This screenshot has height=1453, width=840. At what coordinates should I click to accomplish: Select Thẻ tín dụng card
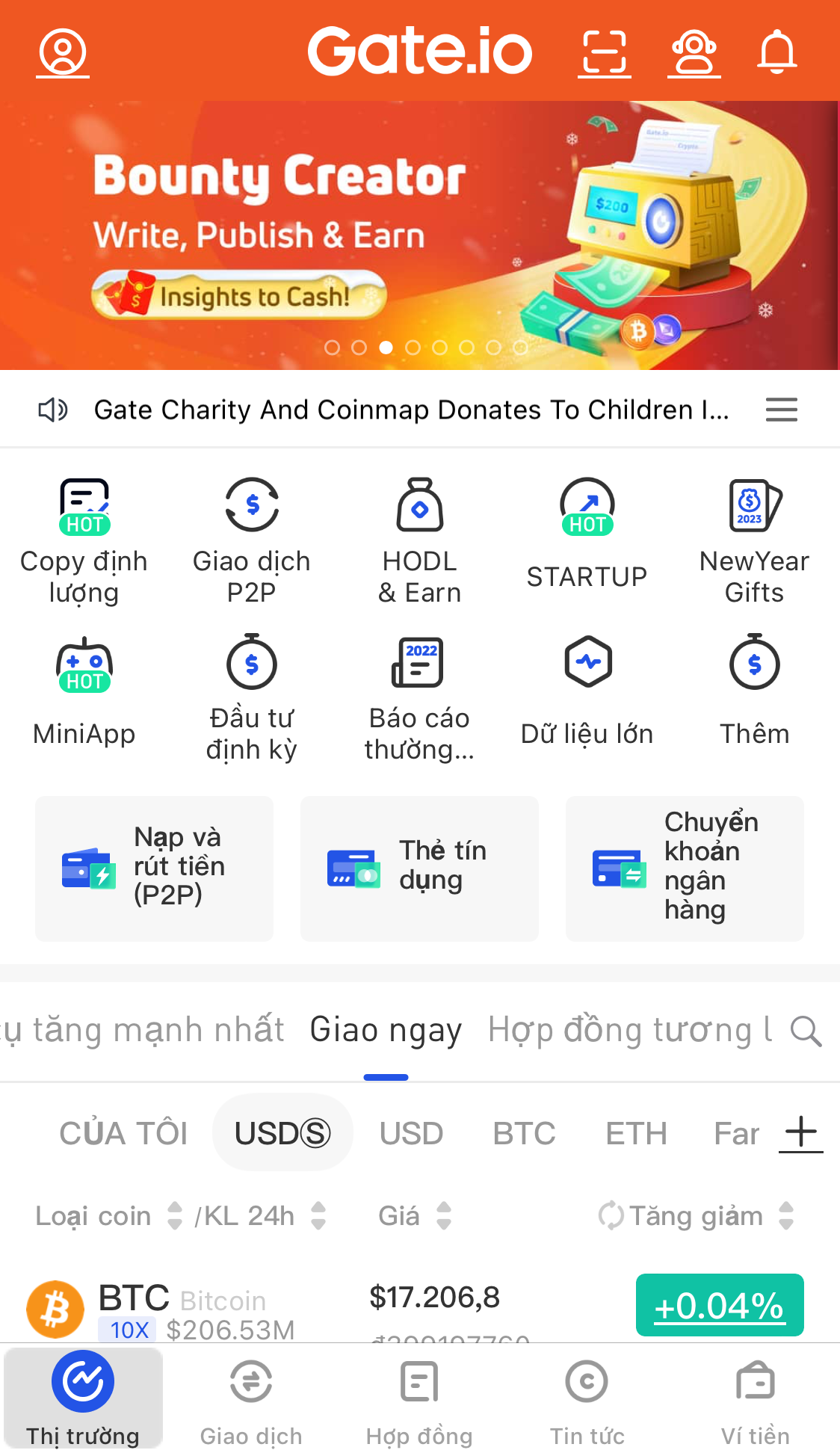[x=419, y=868]
